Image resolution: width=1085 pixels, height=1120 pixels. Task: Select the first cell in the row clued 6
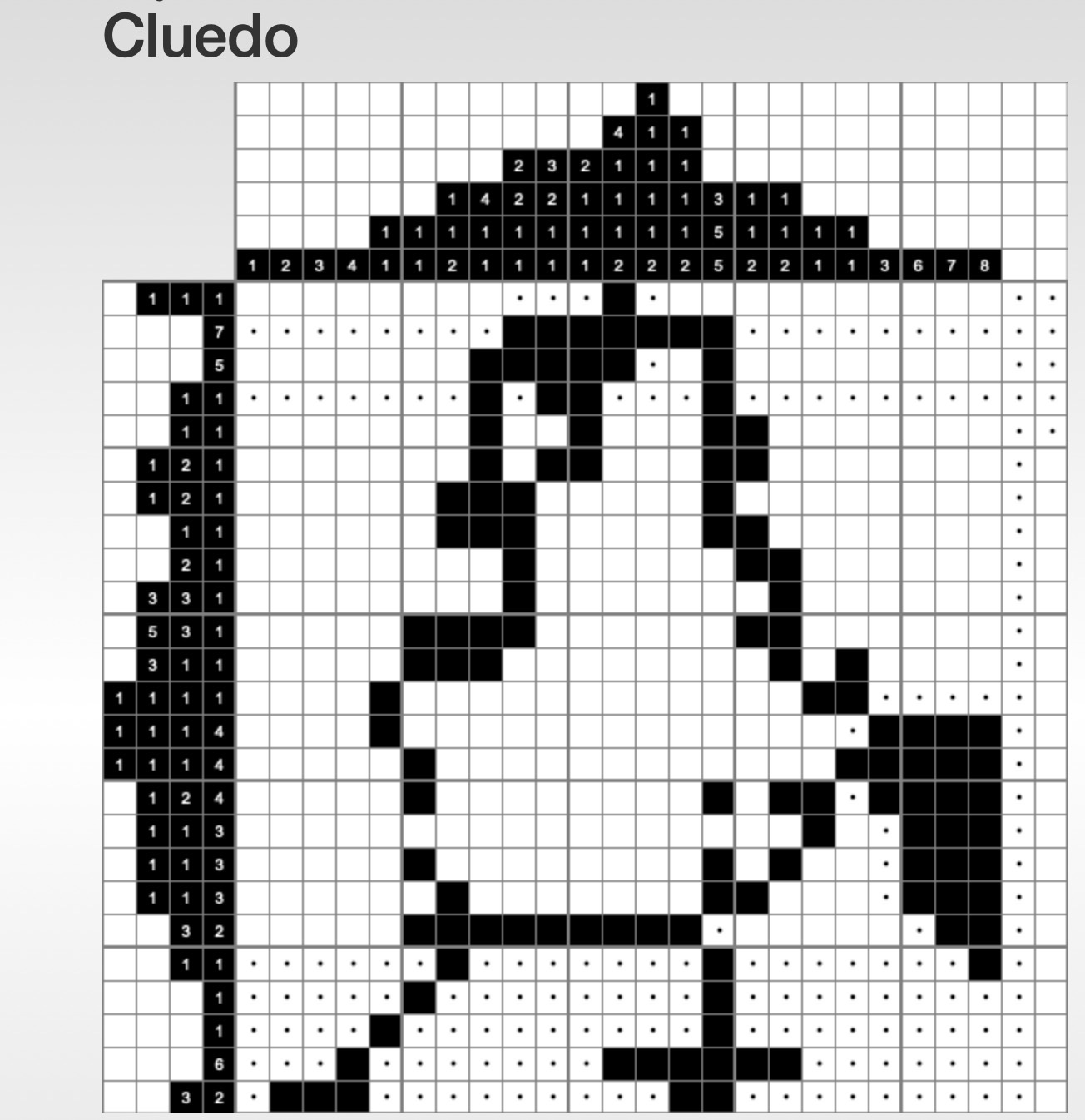253,1063
